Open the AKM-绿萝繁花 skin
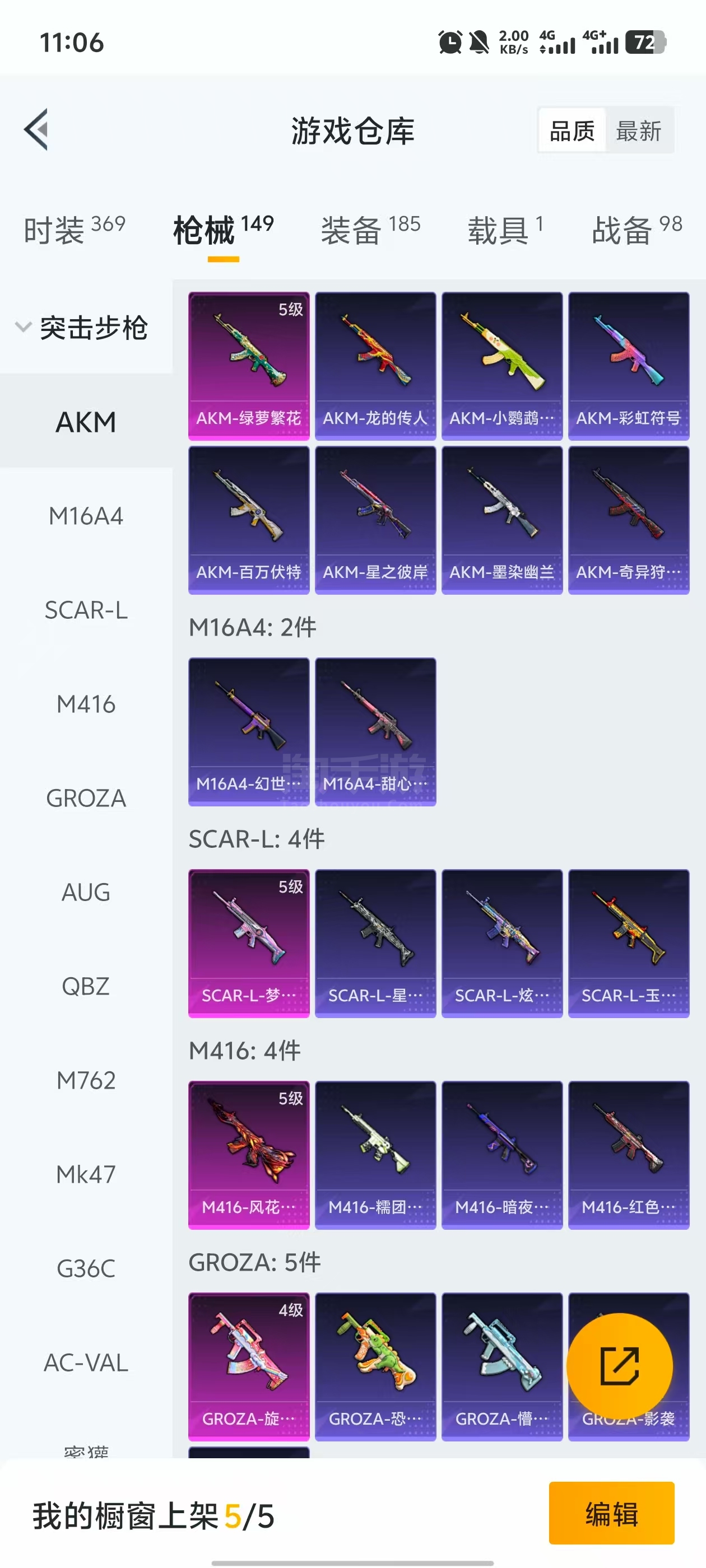The height and width of the screenshot is (1568, 706). coord(249,365)
